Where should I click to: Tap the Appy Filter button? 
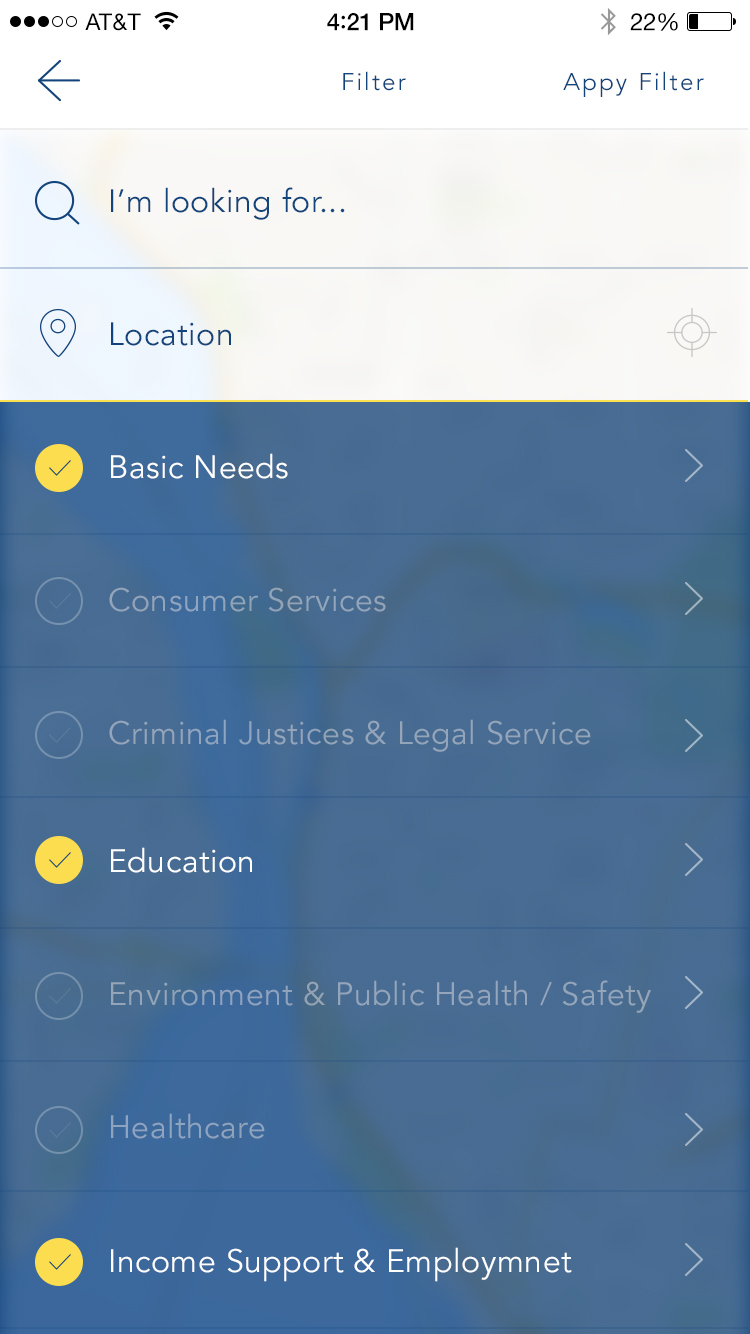tap(633, 82)
